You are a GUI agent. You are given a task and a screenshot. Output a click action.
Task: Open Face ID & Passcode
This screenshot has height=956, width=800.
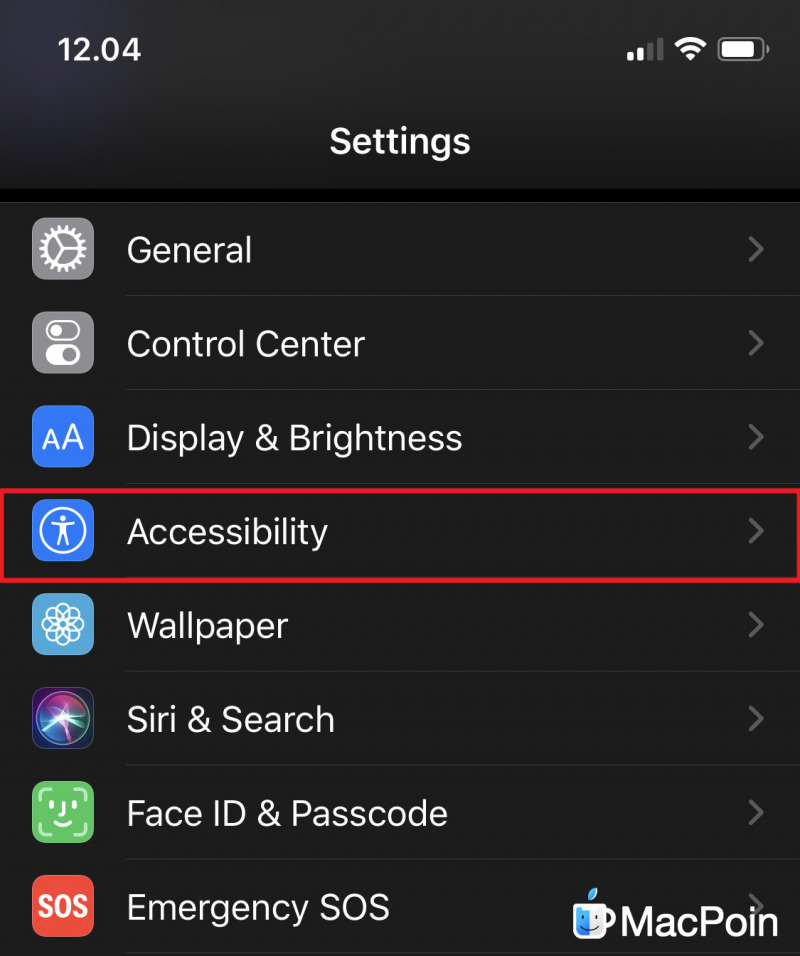point(400,813)
